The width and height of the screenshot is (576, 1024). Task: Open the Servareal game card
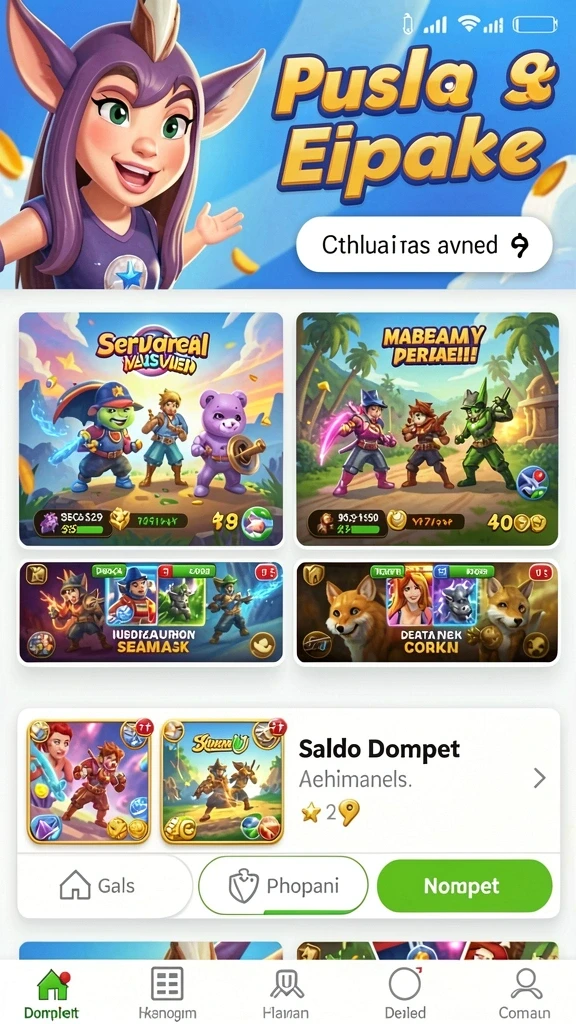pyautogui.click(x=151, y=429)
